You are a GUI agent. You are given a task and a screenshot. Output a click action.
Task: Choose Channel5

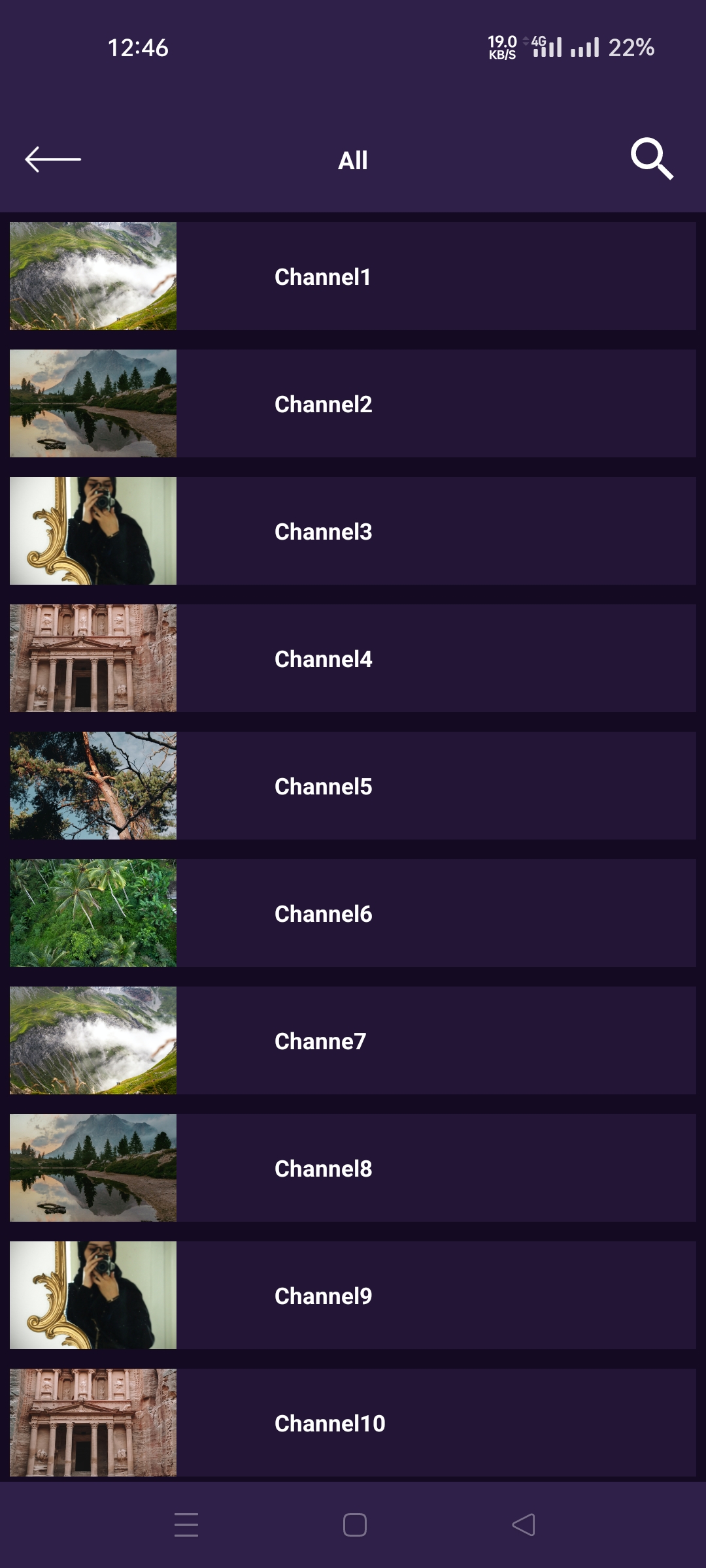coord(353,786)
